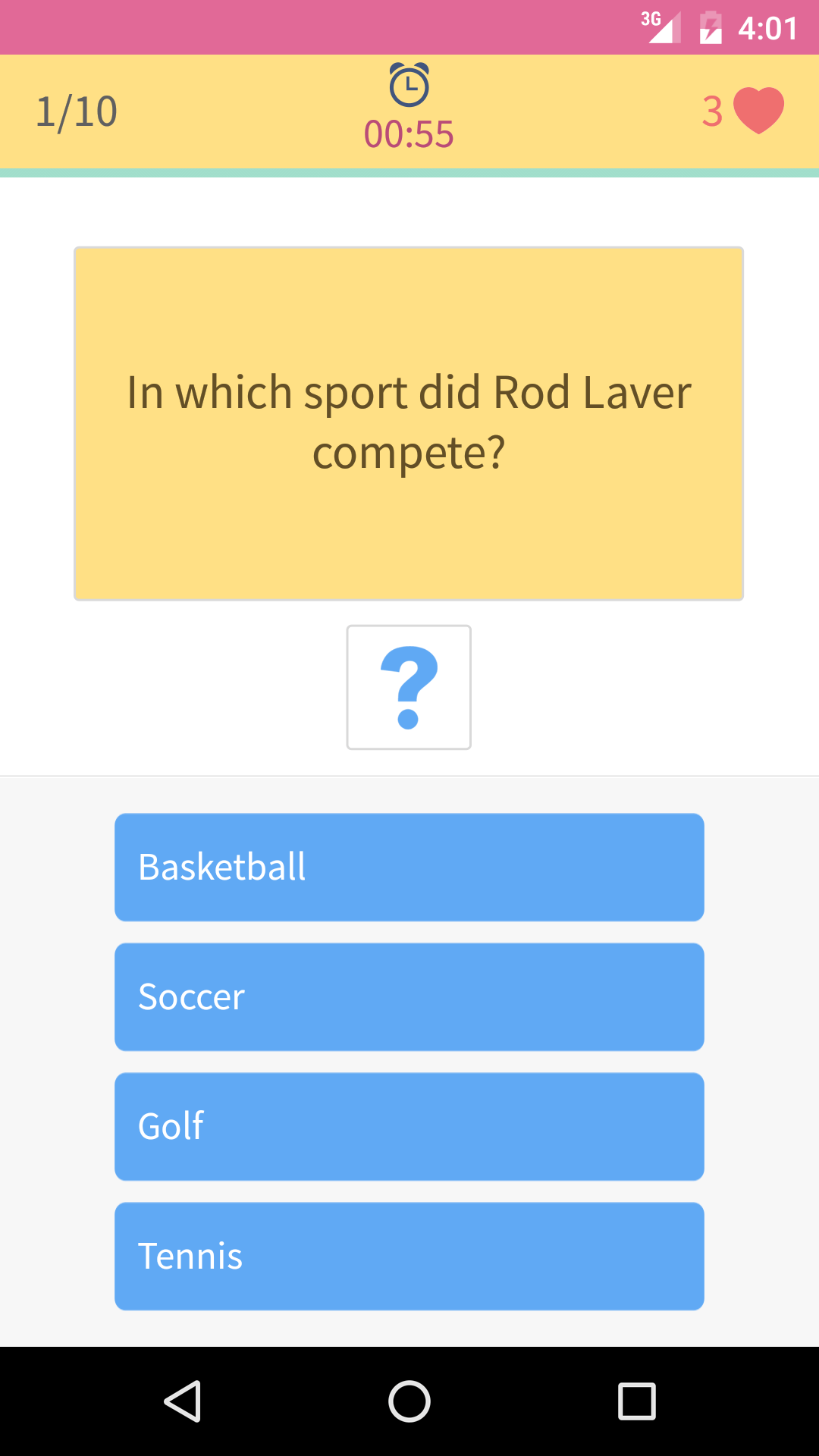Pick Golf as your answer
The height and width of the screenshot is (1456, 819).
[x=409, y=1126]
